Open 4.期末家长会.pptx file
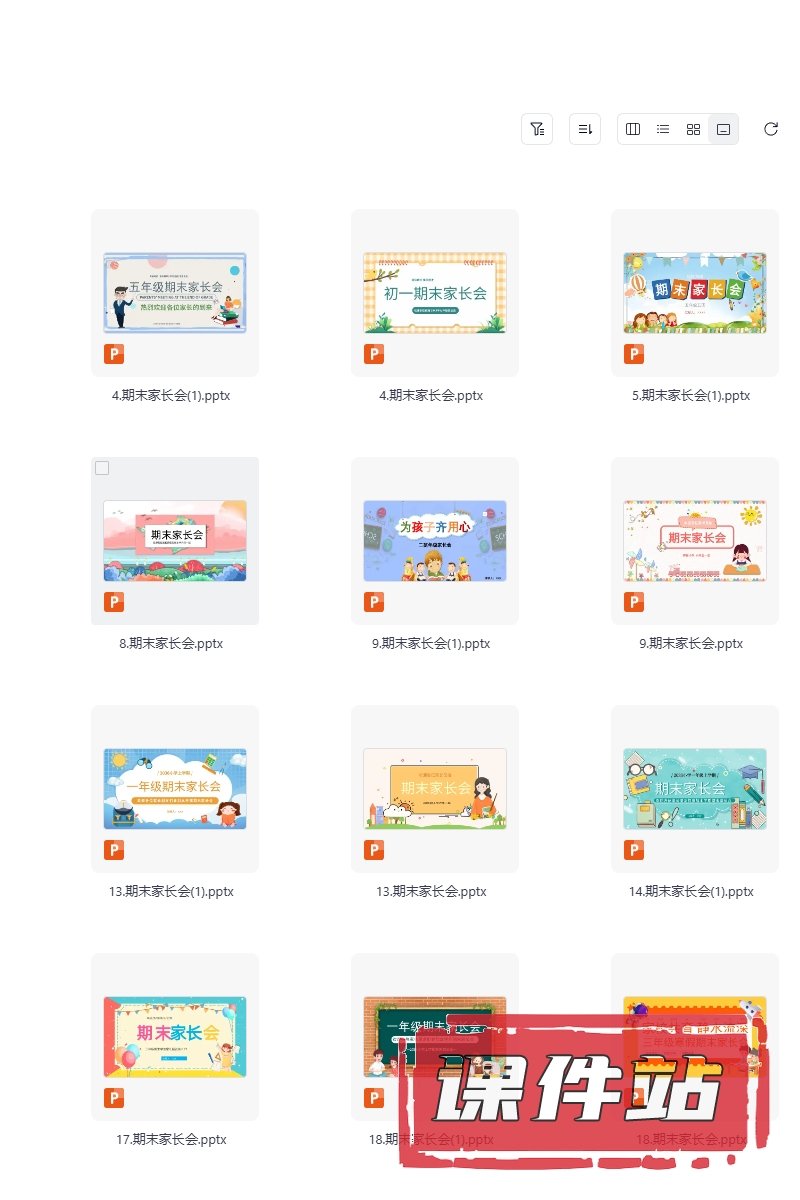Image resolution: width=800 pixels, height=1200 pixels. click(x=435, y=293)
